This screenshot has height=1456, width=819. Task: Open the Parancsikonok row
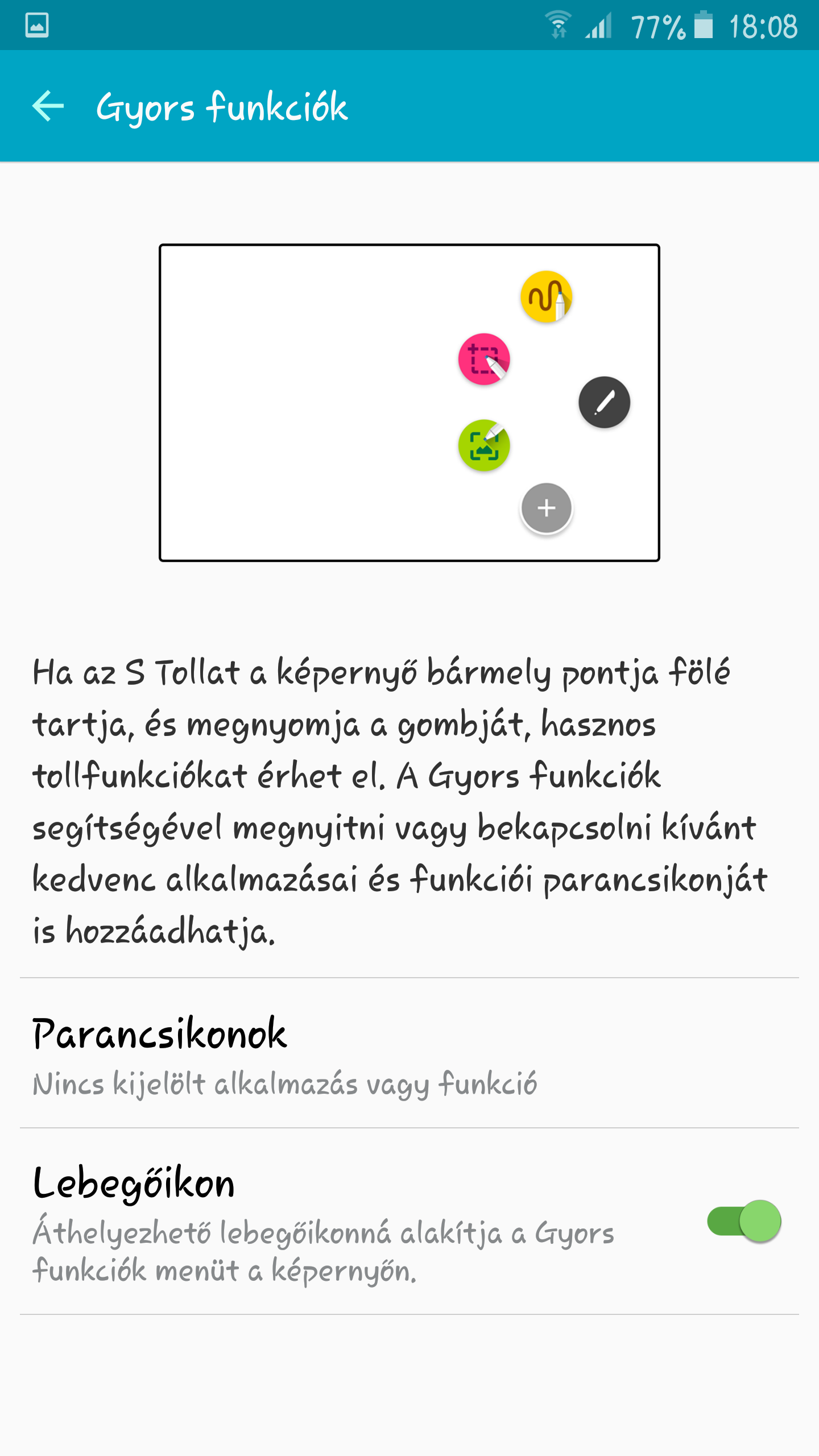[409, 1053]
